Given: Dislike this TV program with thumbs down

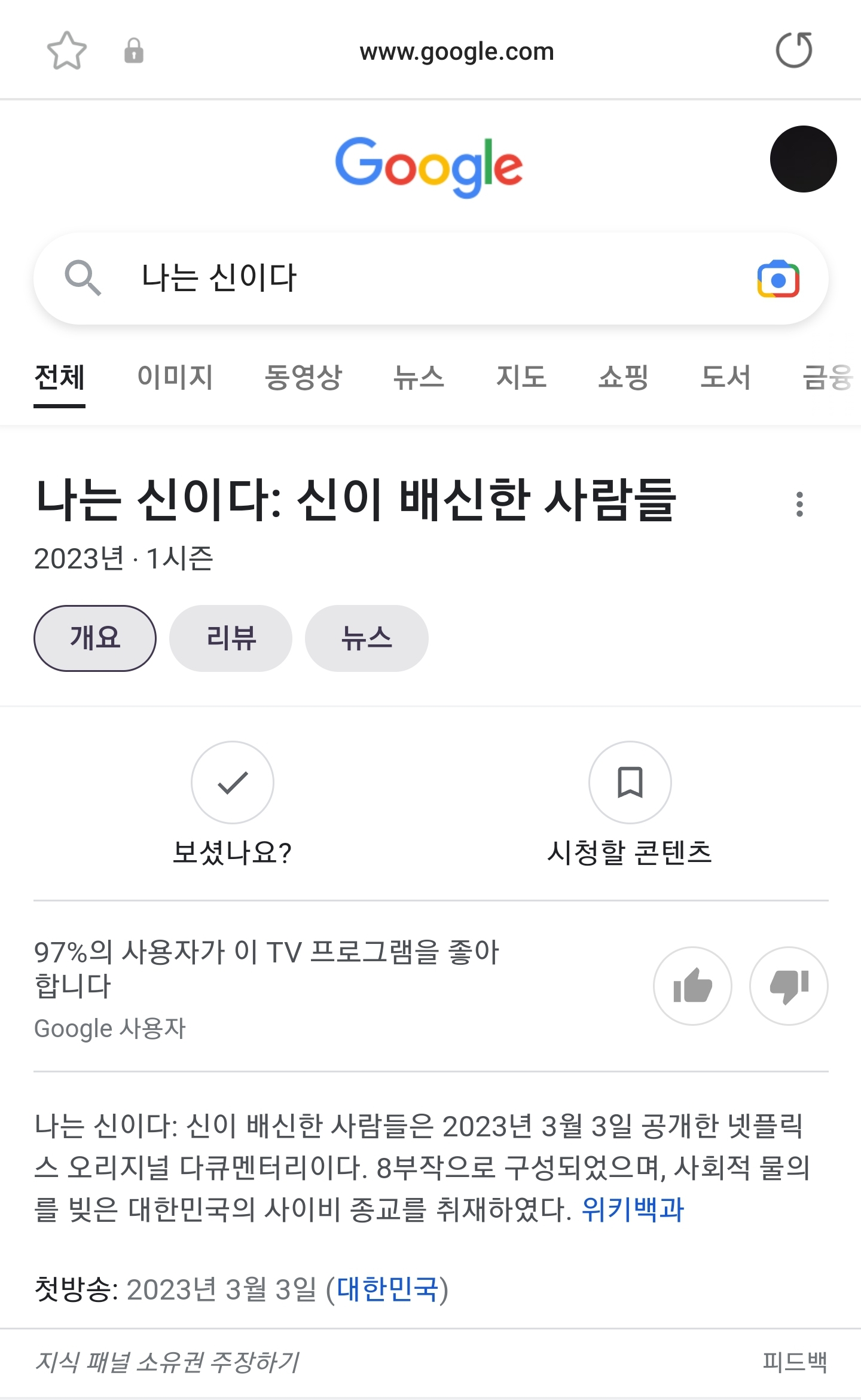Looking at the screenshot, I should coord(789,986).
